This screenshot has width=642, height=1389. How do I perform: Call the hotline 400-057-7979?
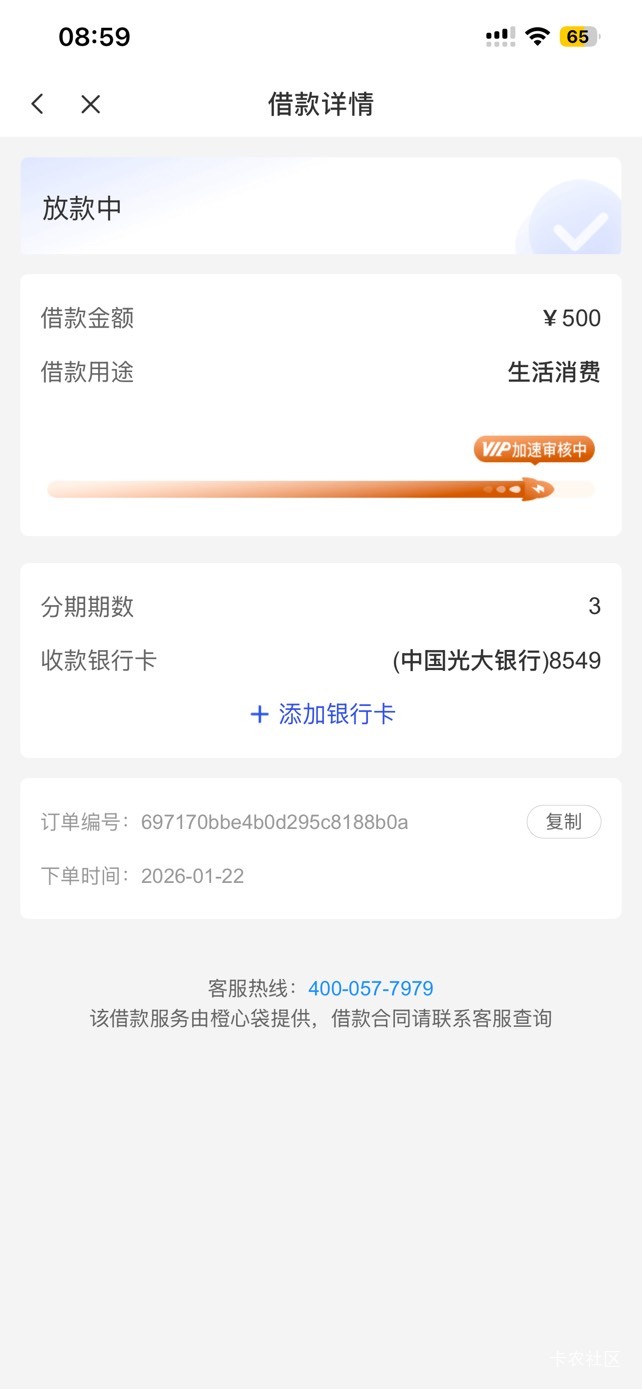click(371, 989)
